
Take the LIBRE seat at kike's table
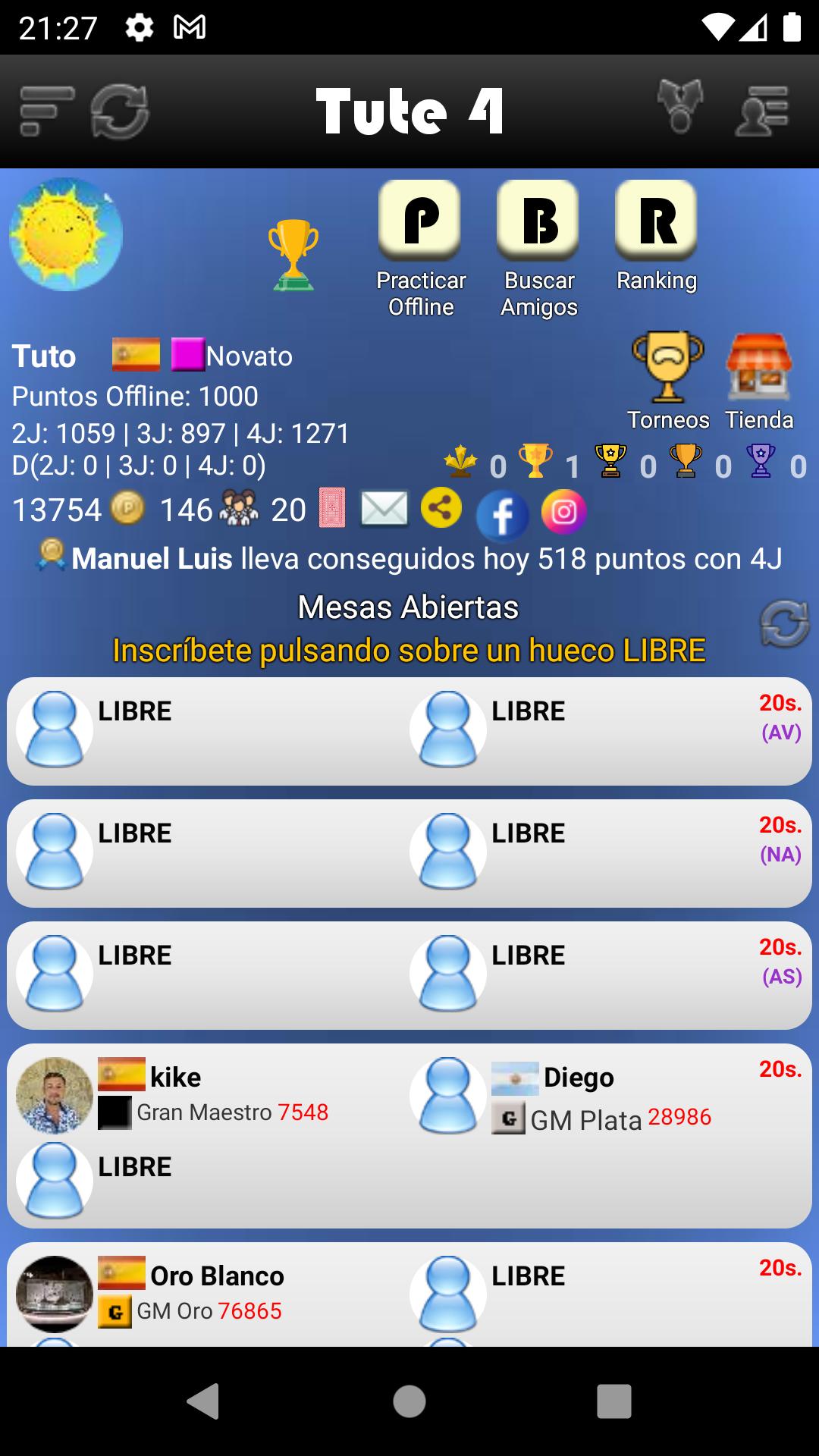tap(95, 1180)
